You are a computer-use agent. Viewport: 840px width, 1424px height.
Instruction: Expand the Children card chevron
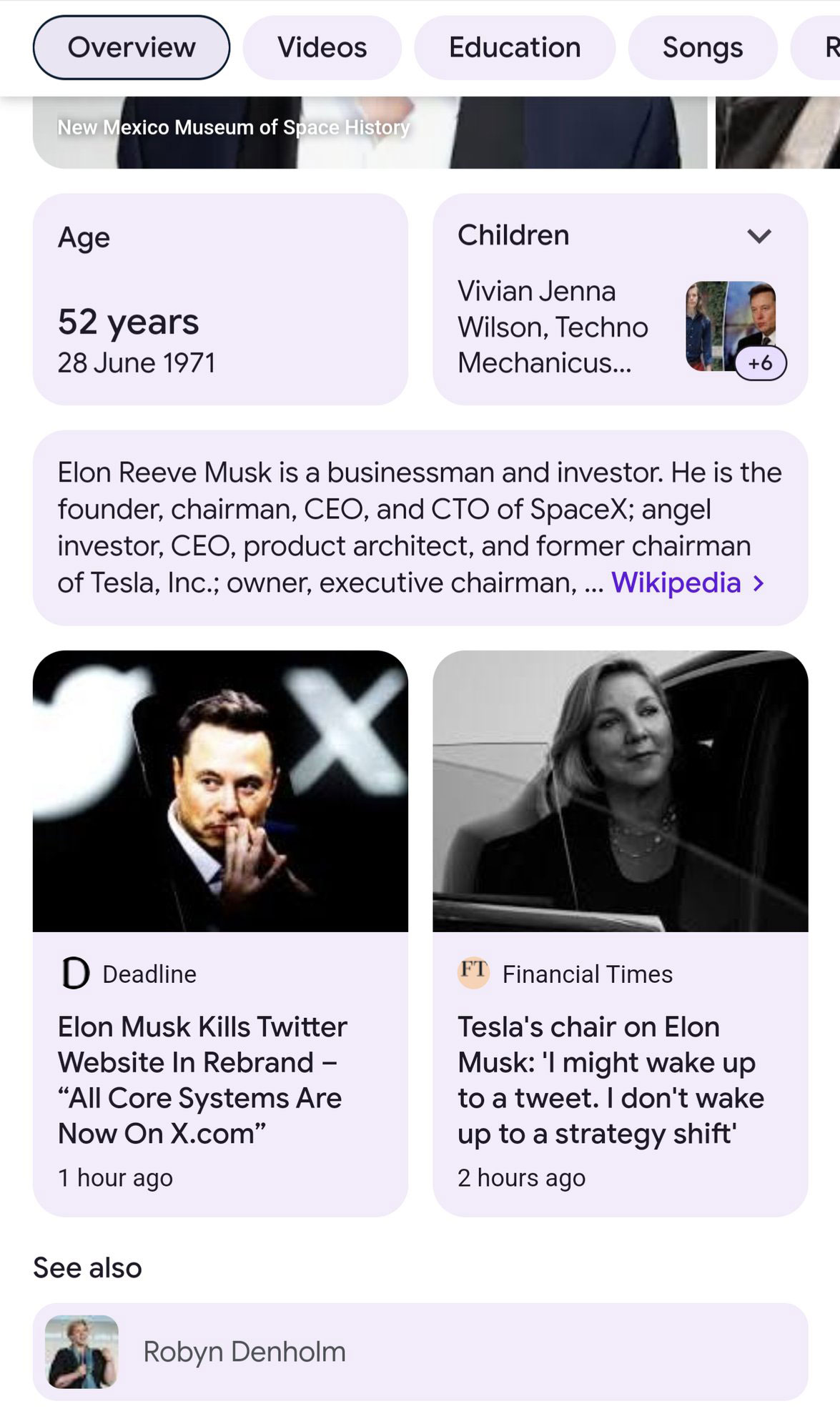pos(759,236)
